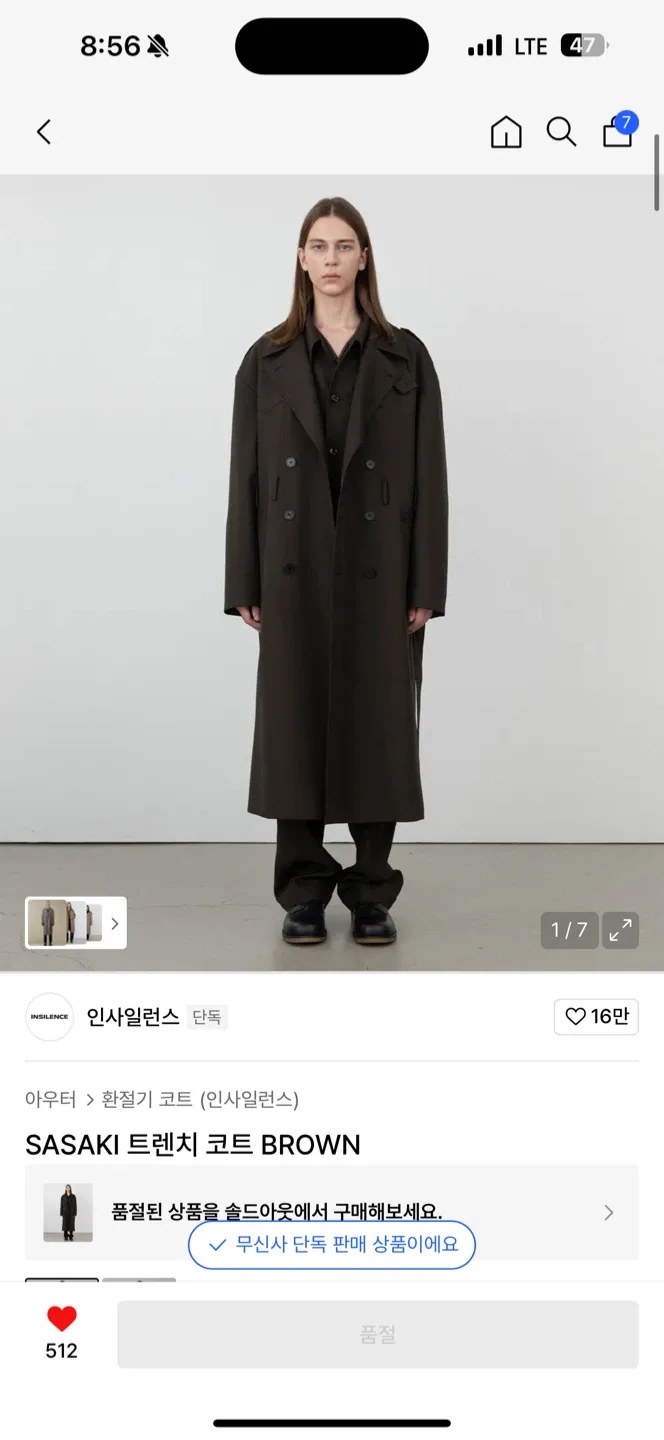This screenshot has width=664, height=1440.
Task: Open the other colors thumbnail strip
Action: [76, 922]
